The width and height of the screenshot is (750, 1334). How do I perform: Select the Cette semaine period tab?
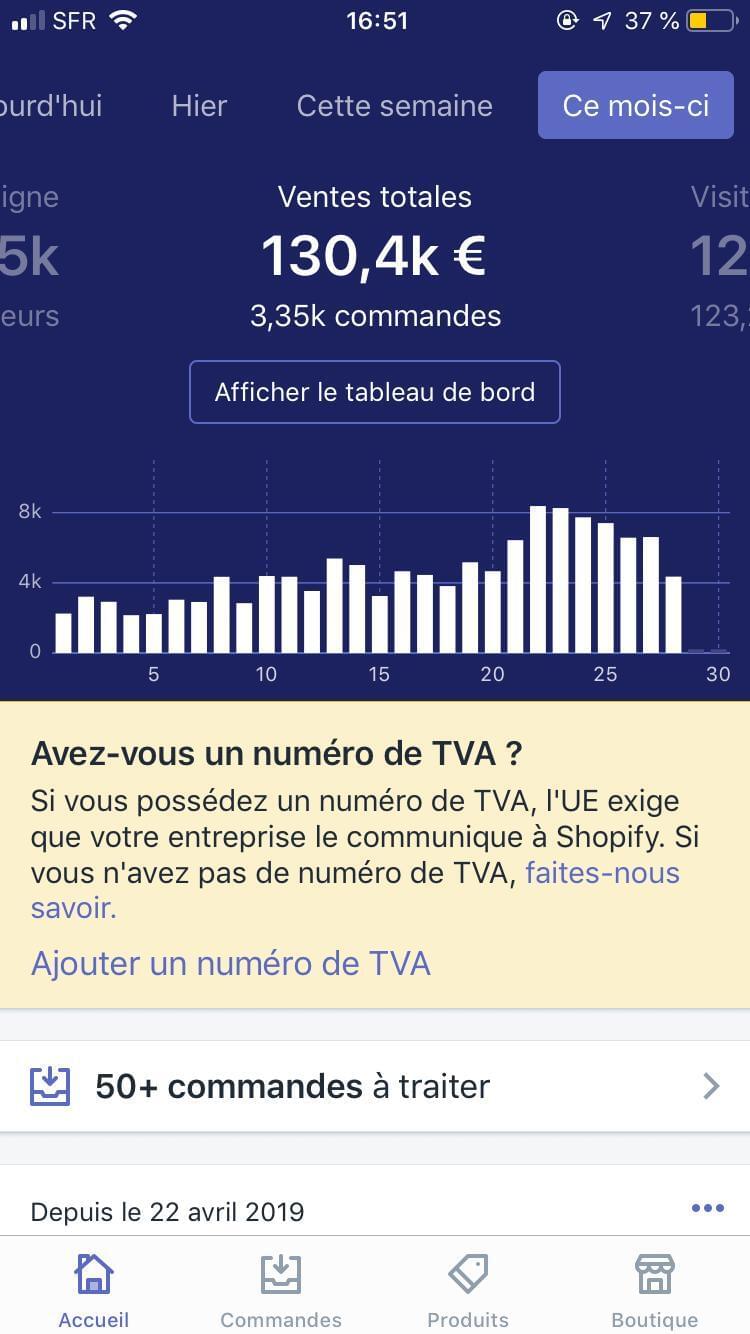pyautogui.click(x=394, y=105)
